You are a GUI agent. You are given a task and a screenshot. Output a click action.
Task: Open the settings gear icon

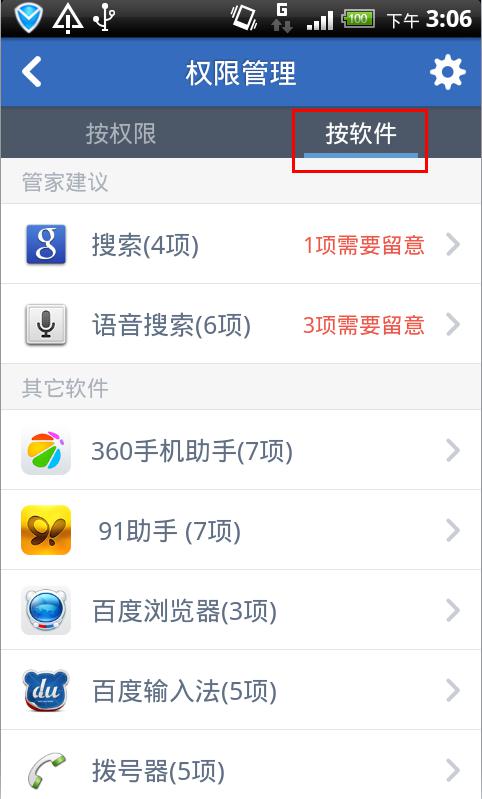pyautogui.click(x=447, y=72)
